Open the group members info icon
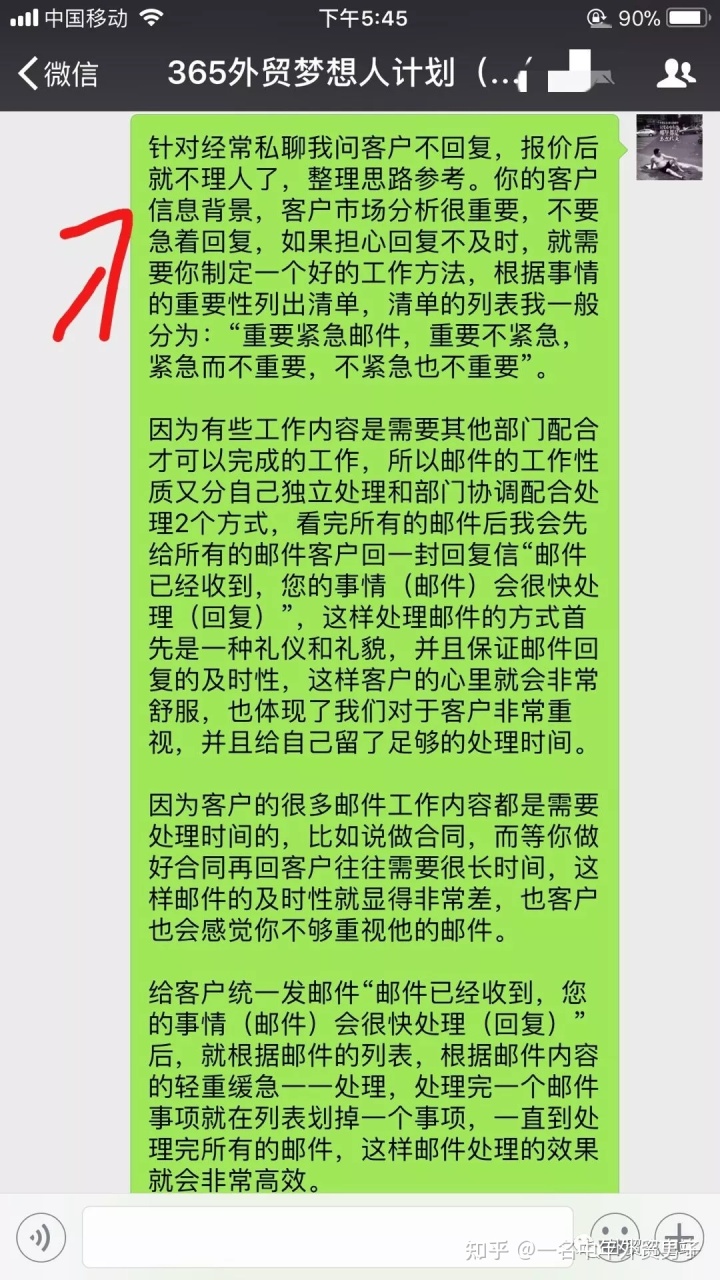This screenshot has height=1280, width=720. pyautogui.click(x=677, y=73)
